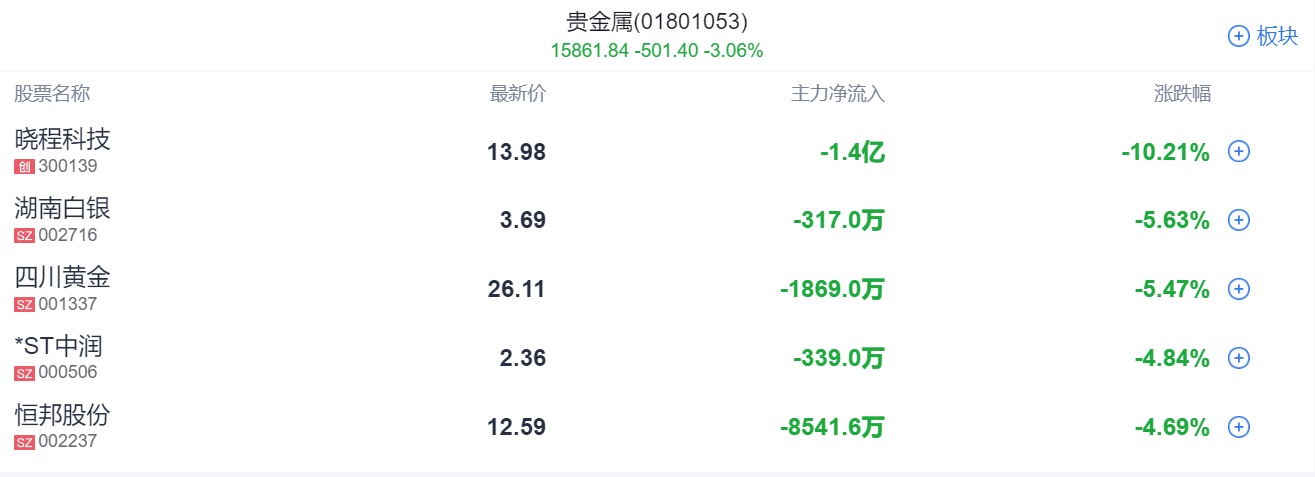Open the *ST中润 stock row
Screen dimensions: 1315x477
click(x=58, y=347)
